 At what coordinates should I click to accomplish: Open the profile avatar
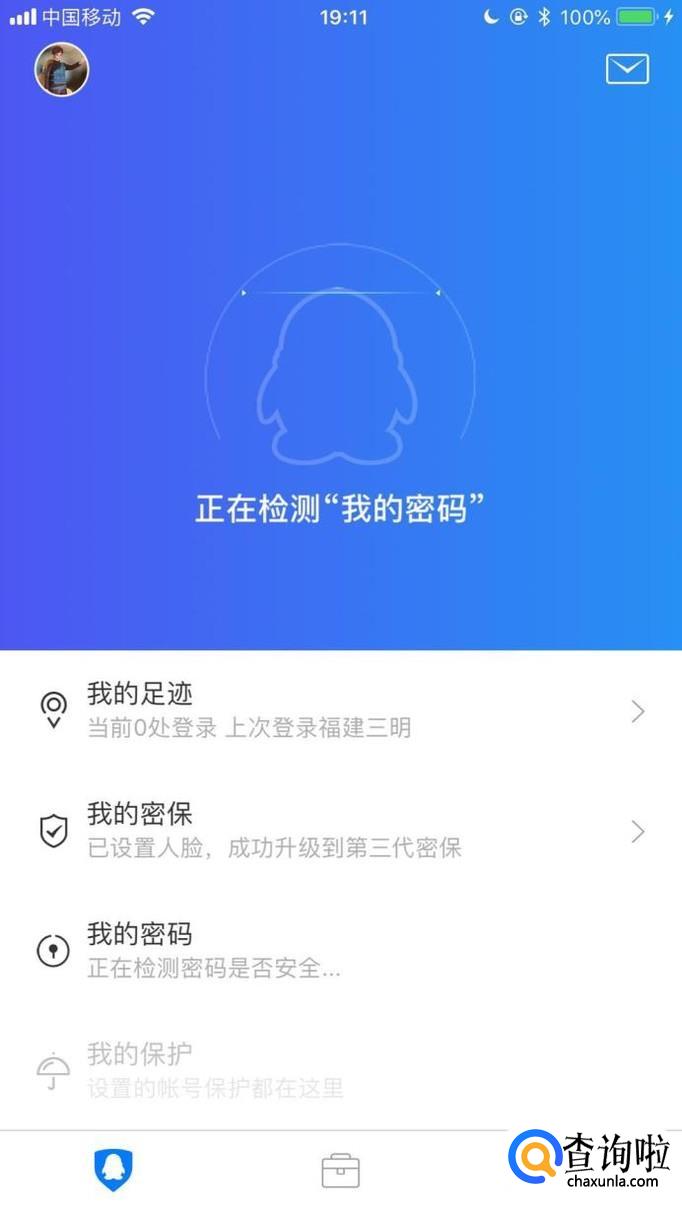coord(62,69)
